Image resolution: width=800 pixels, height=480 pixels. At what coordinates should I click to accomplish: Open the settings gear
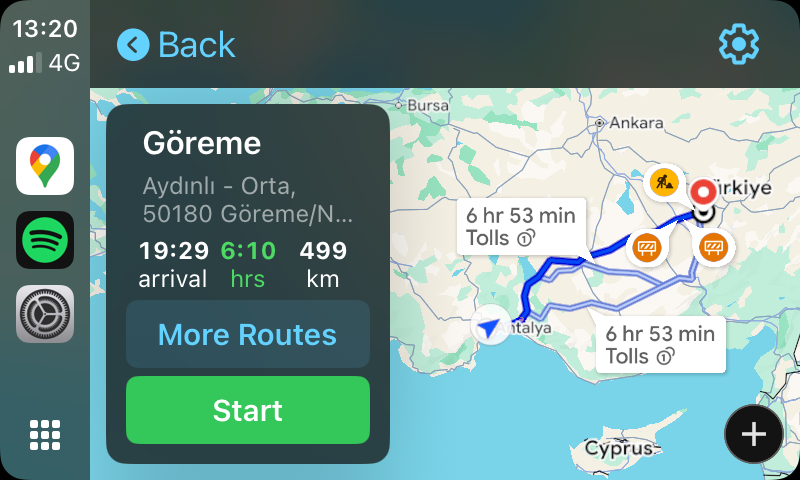(x=739, y=44)
